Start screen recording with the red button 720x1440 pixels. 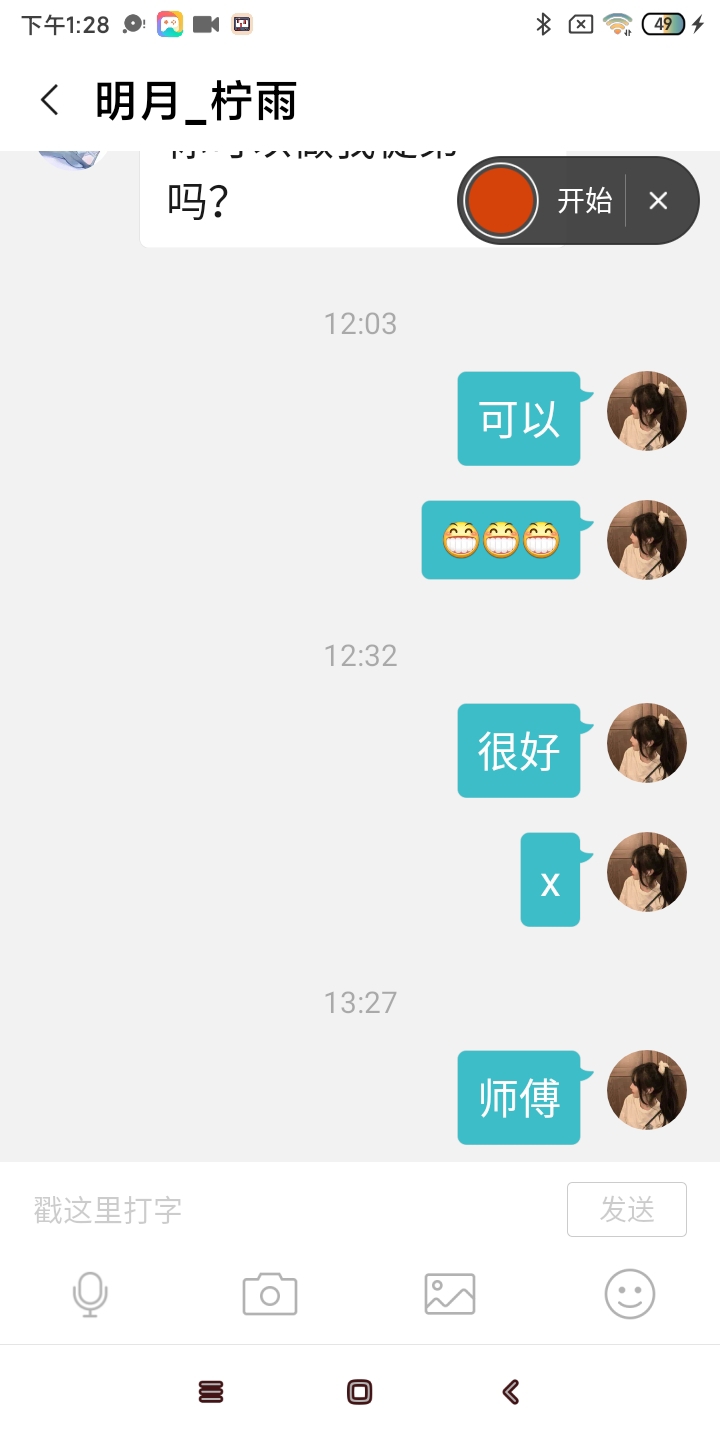pos(500,201)
